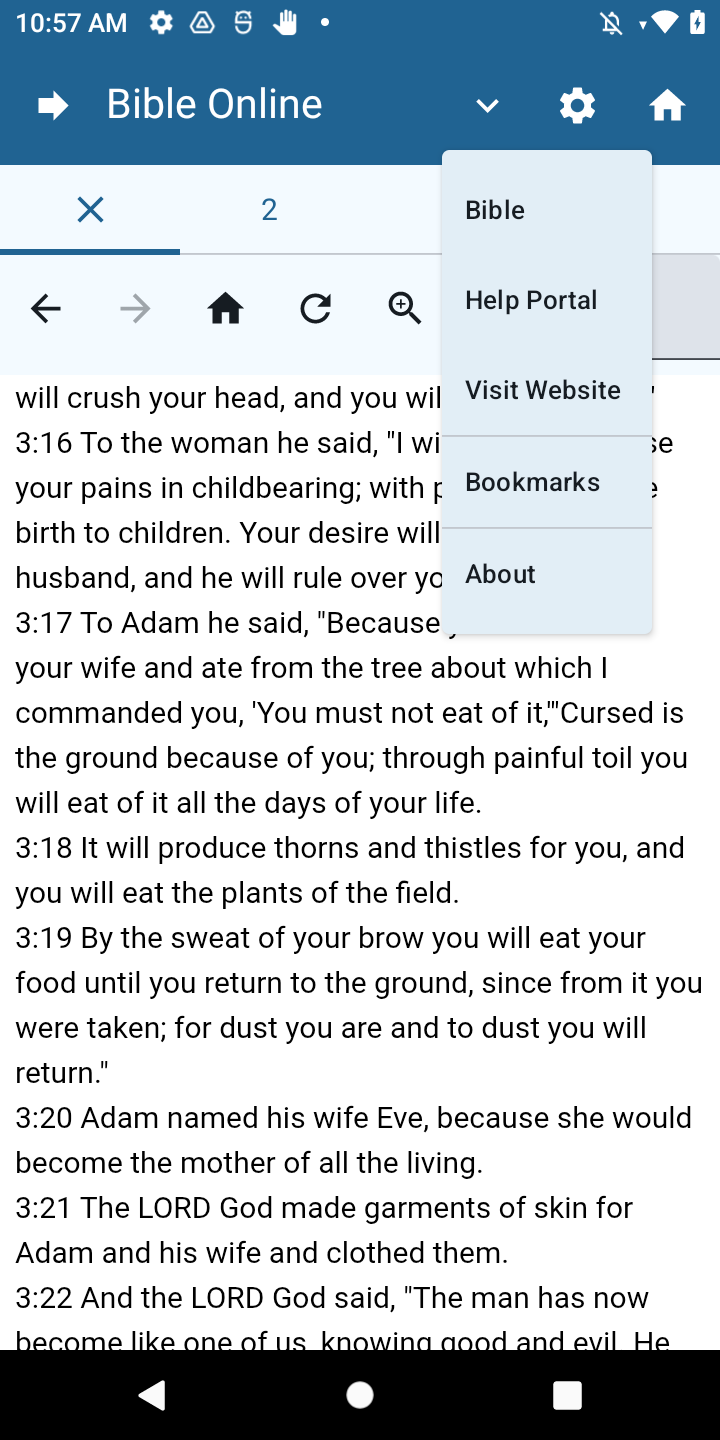Image resolution: width=720 pixels, height=1440 pixels.
Task: Open the browser toolbar home page
Action: click(225, 309)
